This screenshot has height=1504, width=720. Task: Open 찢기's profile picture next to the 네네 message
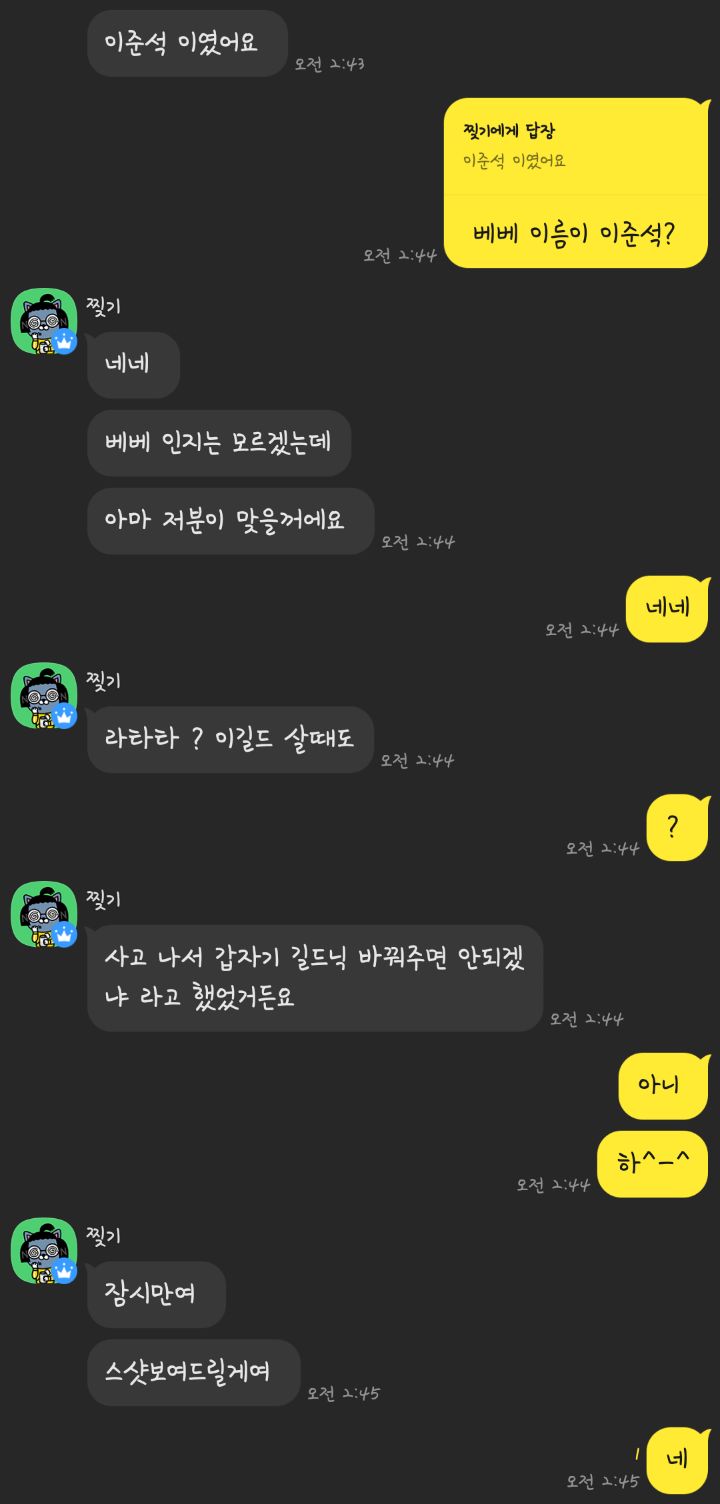click(x=44, y=321)
